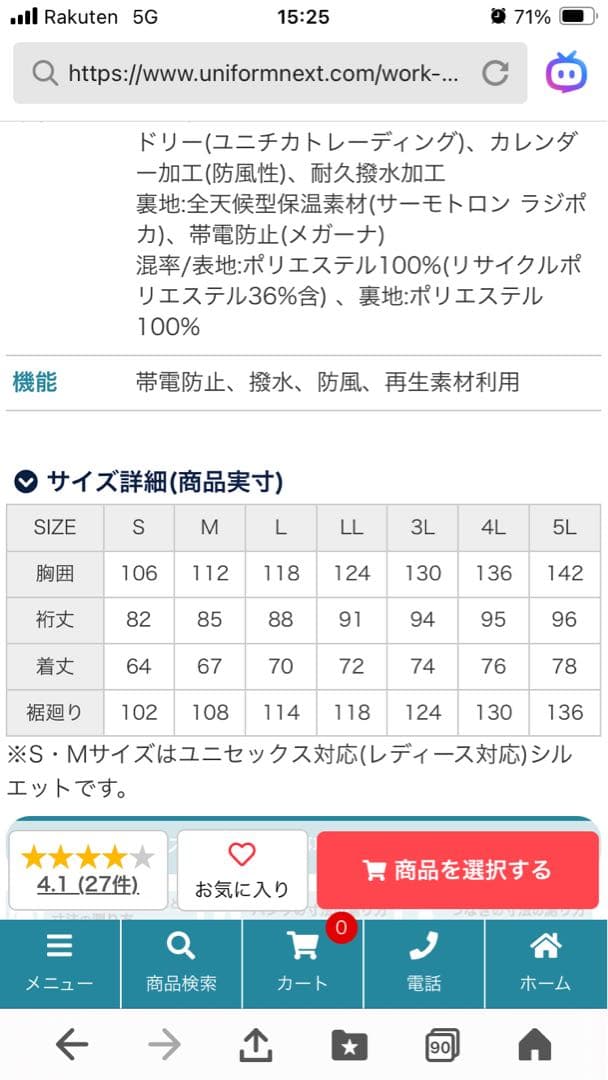Open the browser assistant robot icon
Image resolution: width=608 pixels, height=1080 pixels.
(x=566, y=73)
